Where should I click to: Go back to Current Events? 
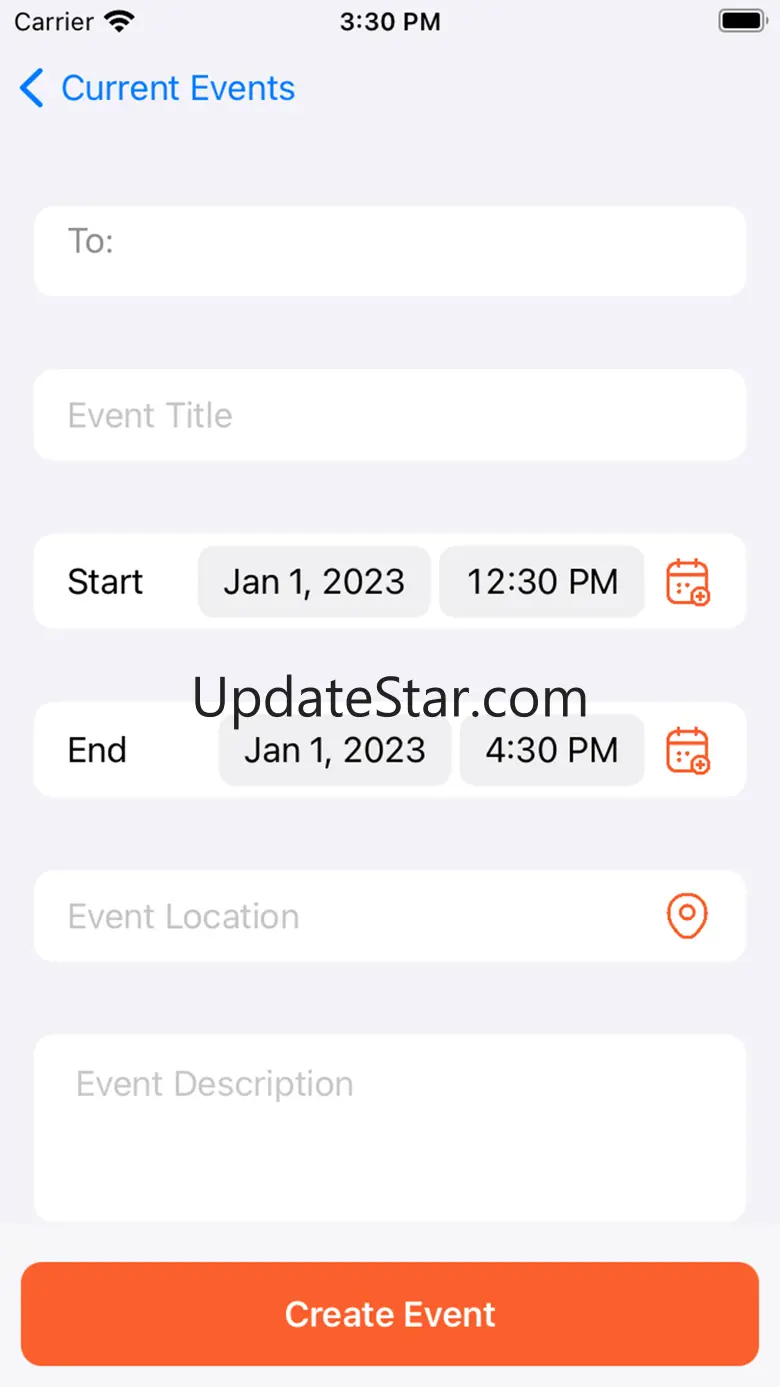pos(157,88)
